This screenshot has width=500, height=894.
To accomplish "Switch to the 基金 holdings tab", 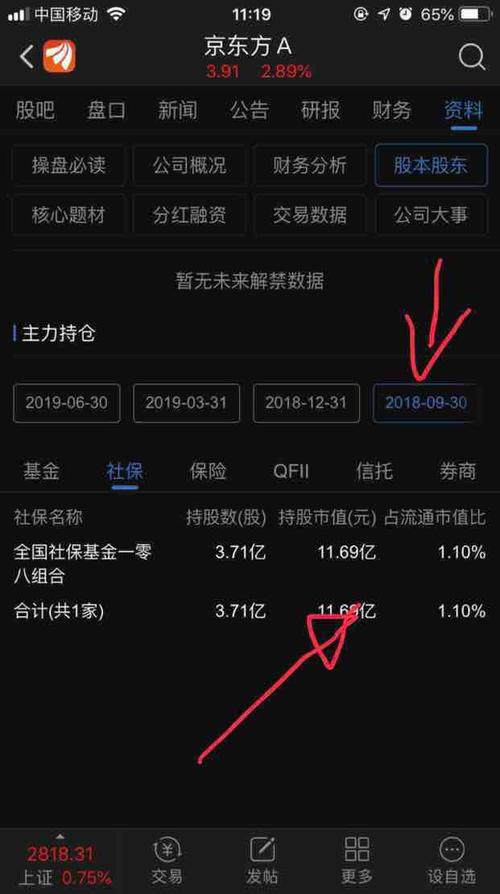I will [41, 472].
